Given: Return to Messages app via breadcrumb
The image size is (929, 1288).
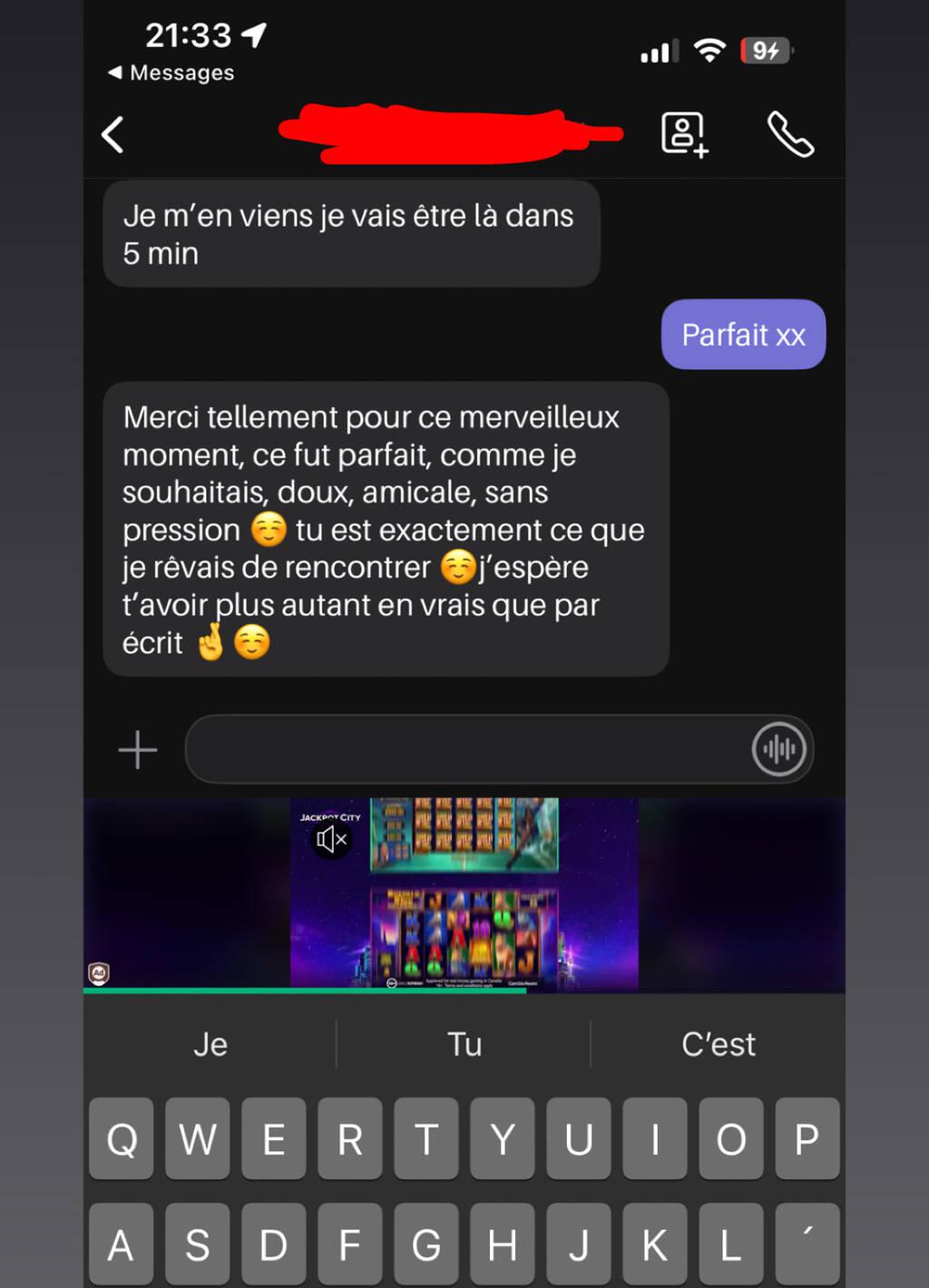Looking at the screenshot, I should pyautogui.click(x=171, y=73).
